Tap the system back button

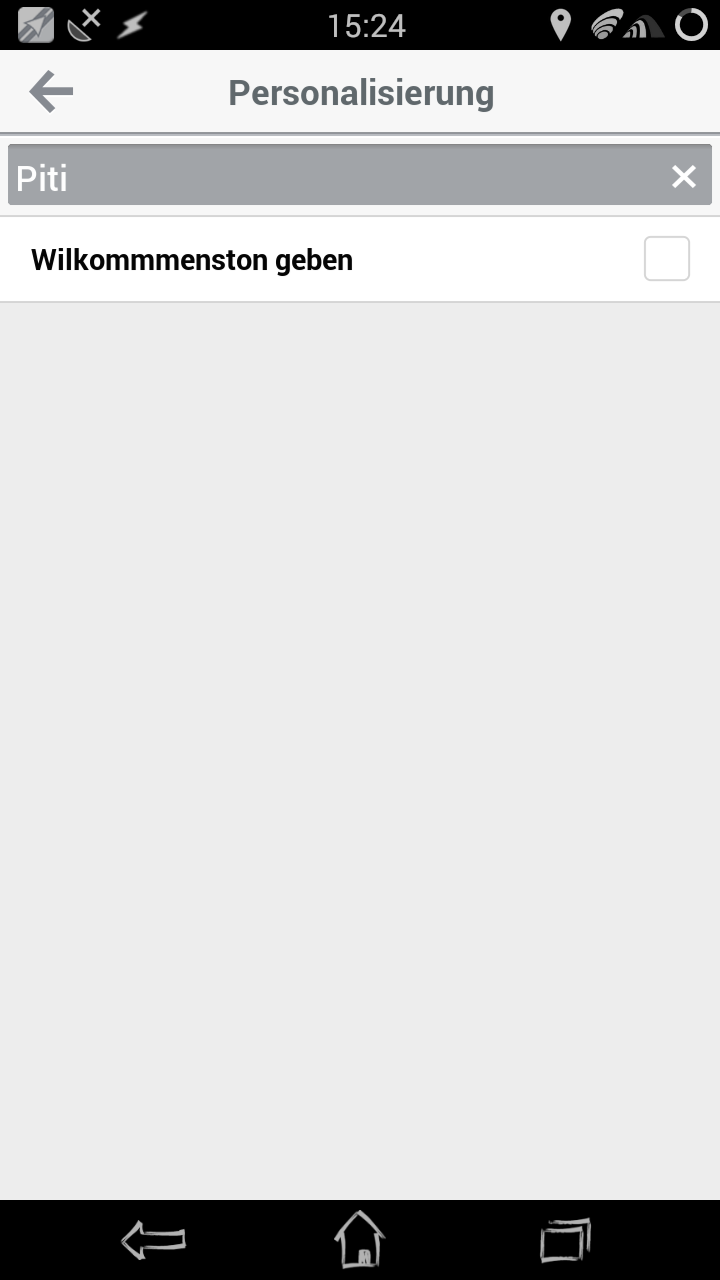point(153,1241)
